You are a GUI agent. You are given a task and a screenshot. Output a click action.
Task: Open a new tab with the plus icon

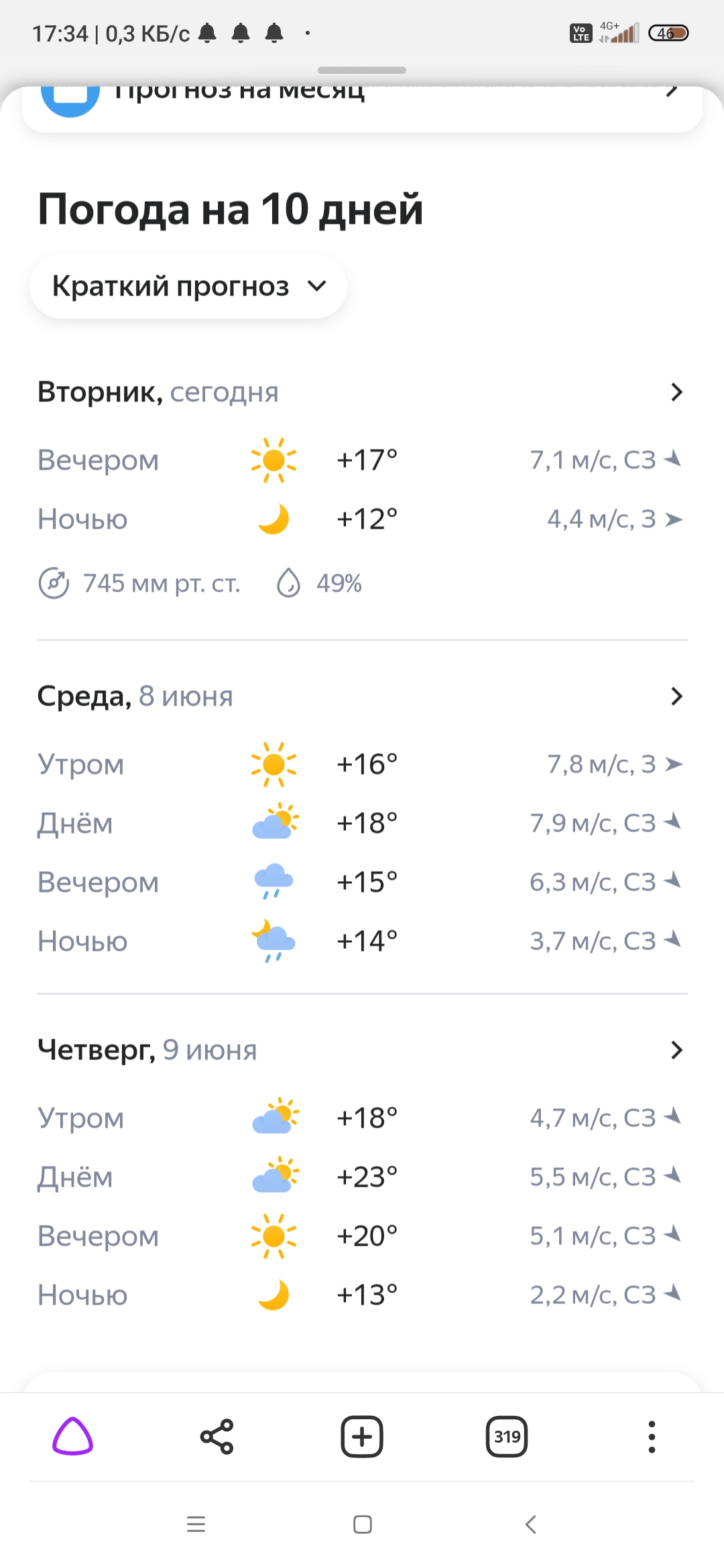pos(361,1437)
